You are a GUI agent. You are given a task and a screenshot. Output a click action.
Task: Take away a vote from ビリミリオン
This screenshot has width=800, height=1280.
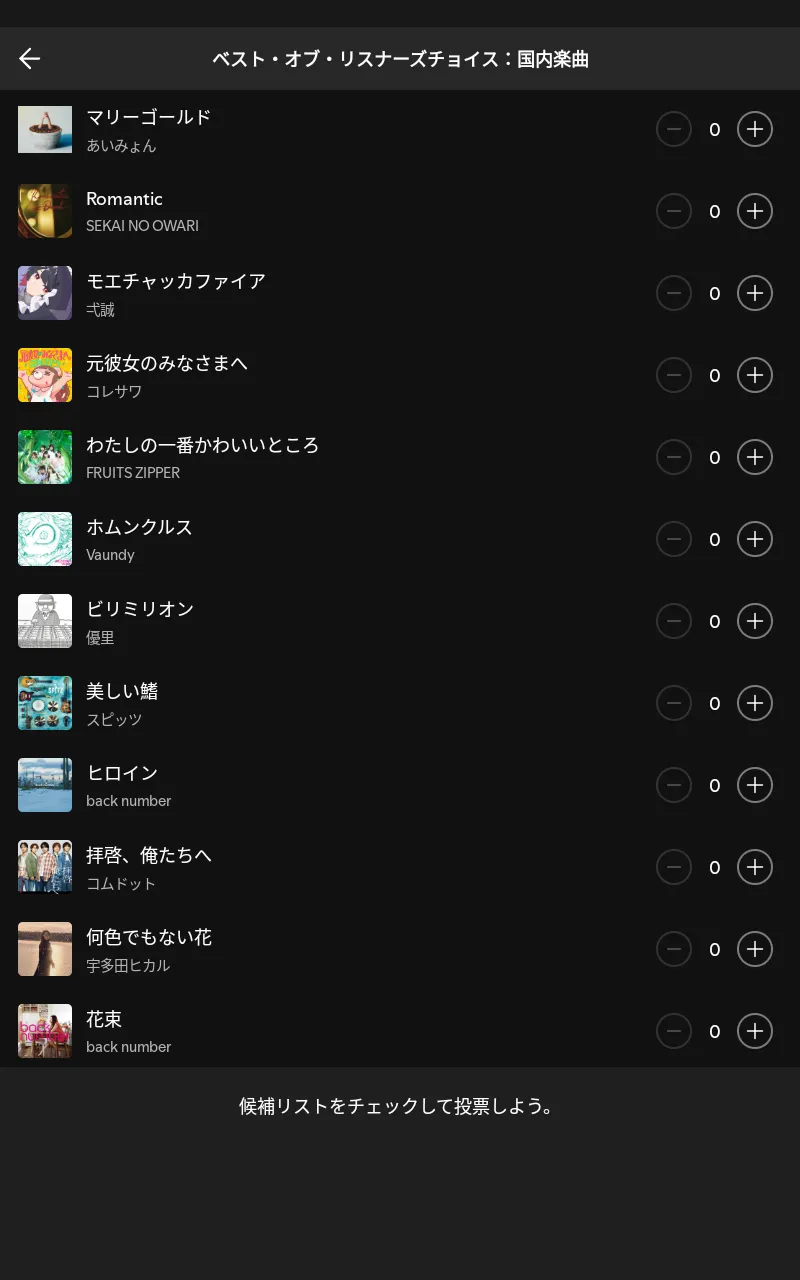[674, 621]
